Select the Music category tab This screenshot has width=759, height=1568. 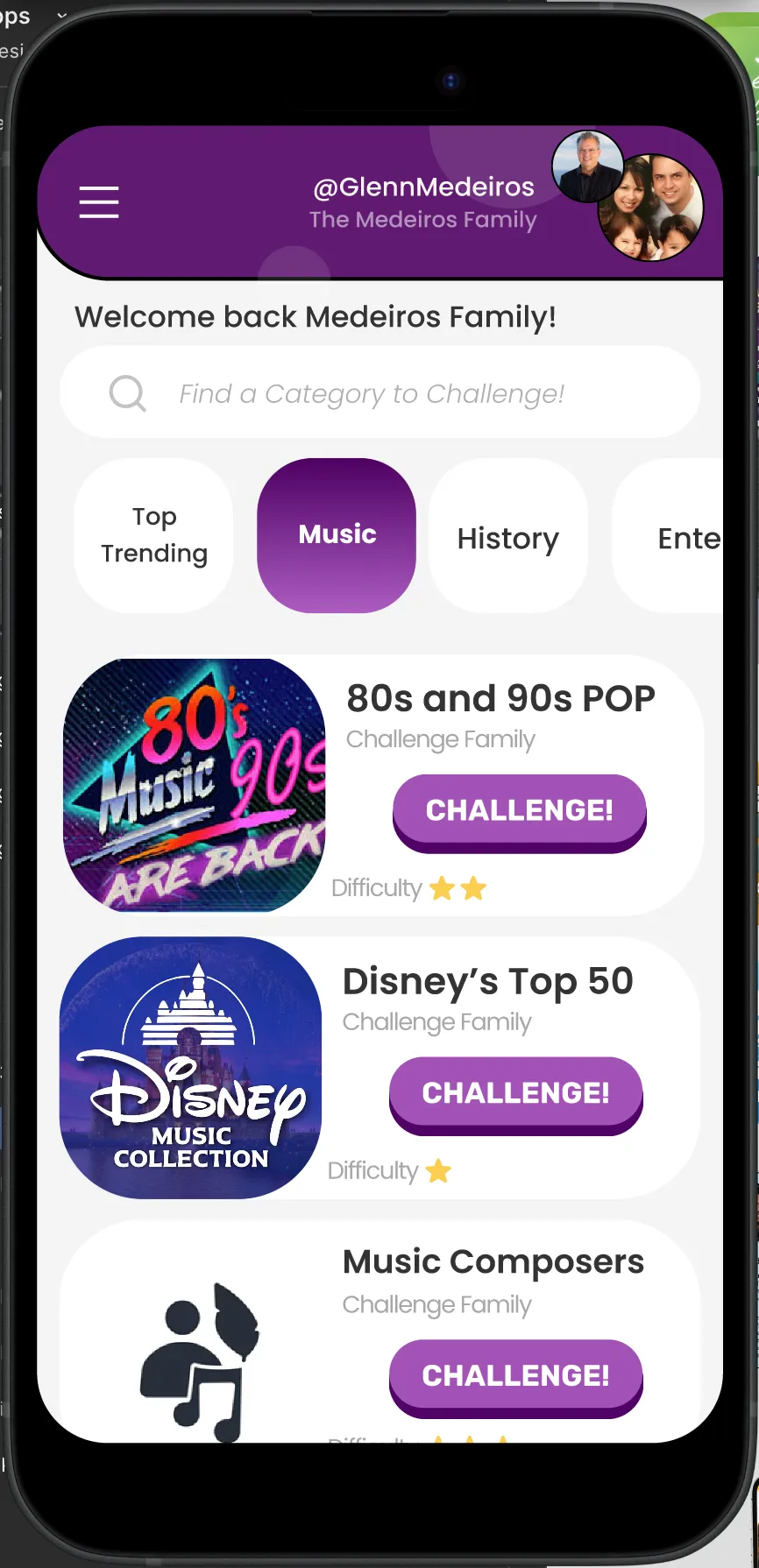337,535
